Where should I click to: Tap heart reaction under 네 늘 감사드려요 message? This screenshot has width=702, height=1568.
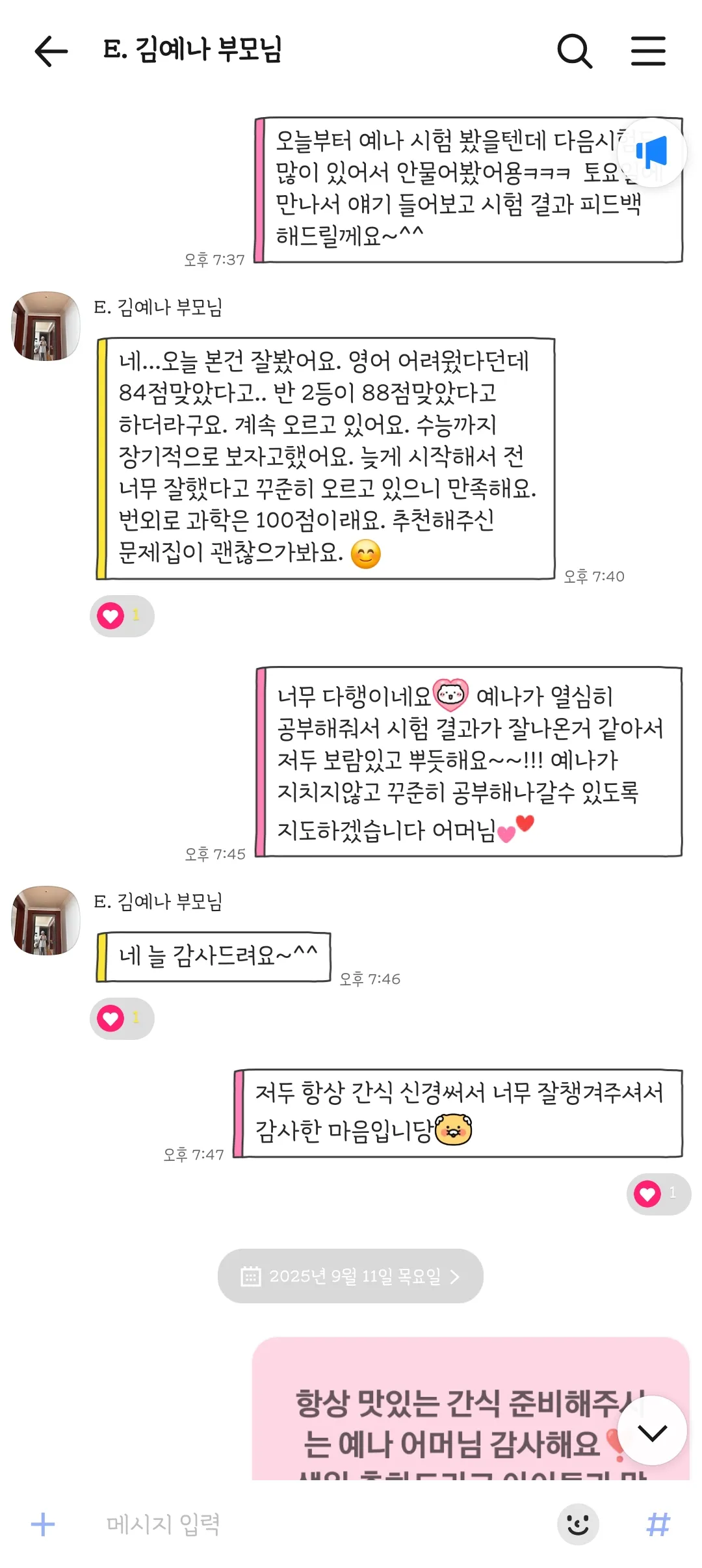(122, 1018)
